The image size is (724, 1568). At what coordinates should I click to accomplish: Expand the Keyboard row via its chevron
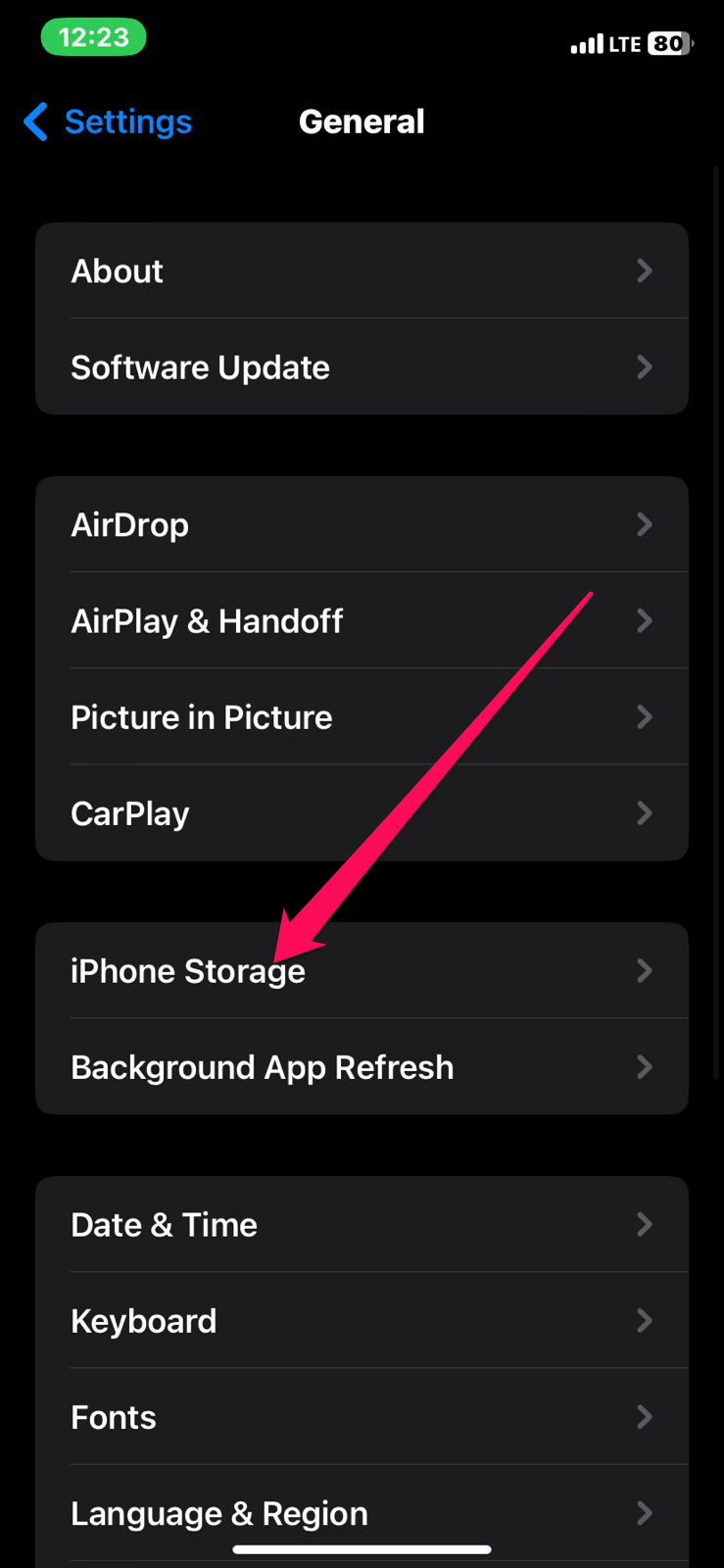click(644, 1320)
